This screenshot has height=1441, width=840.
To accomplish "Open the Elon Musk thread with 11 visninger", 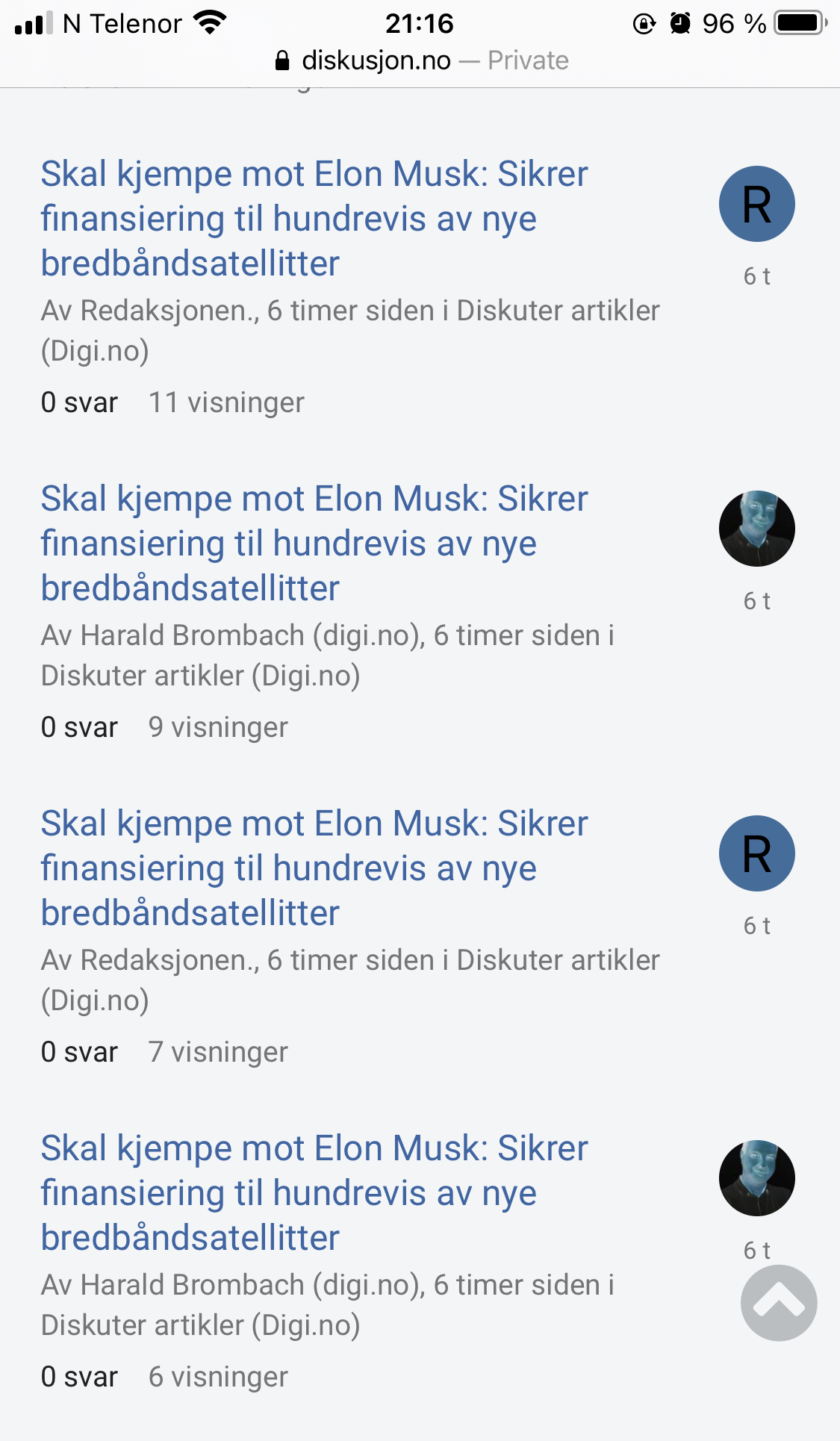I will pyautogui.click(x=314, y=219).
